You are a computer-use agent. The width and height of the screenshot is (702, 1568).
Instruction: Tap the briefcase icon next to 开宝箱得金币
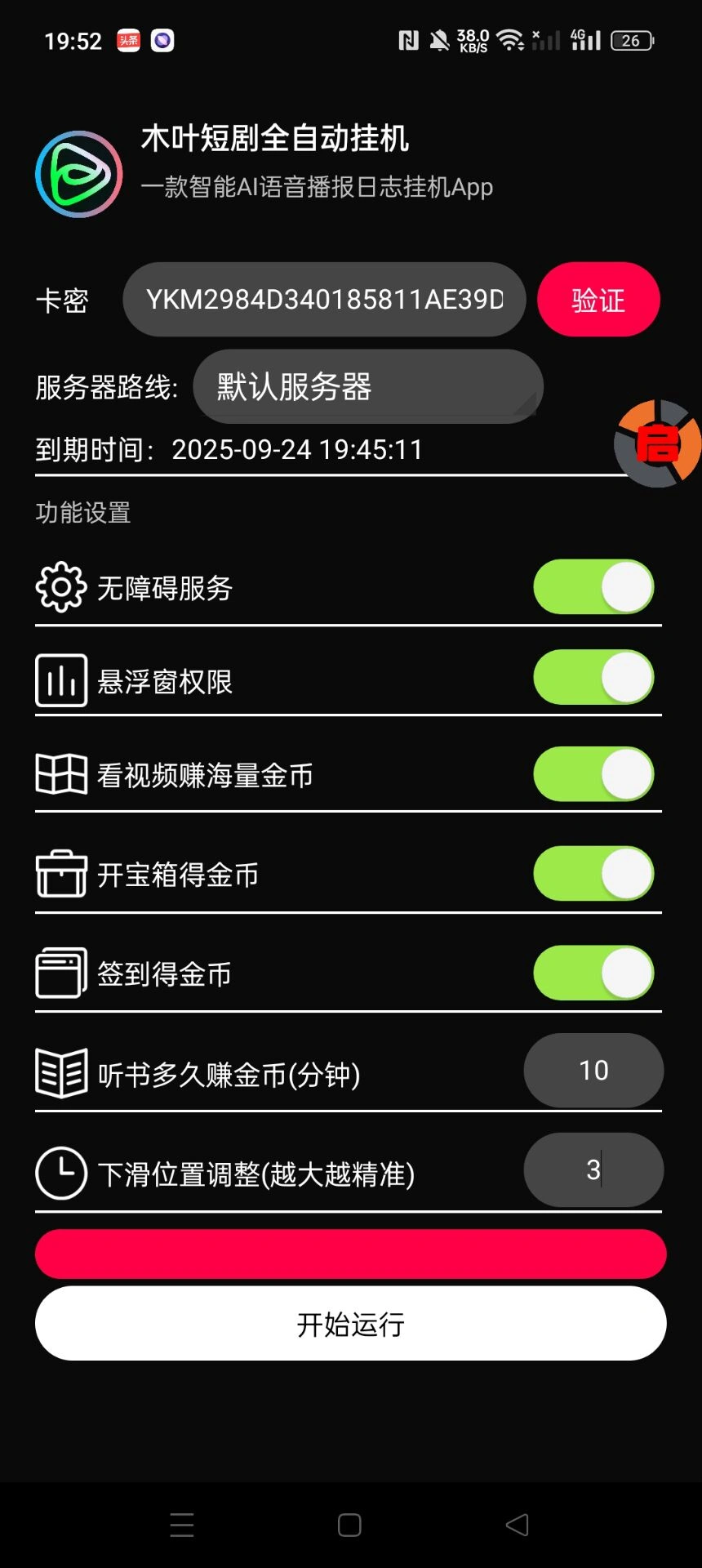pos(60,873)
